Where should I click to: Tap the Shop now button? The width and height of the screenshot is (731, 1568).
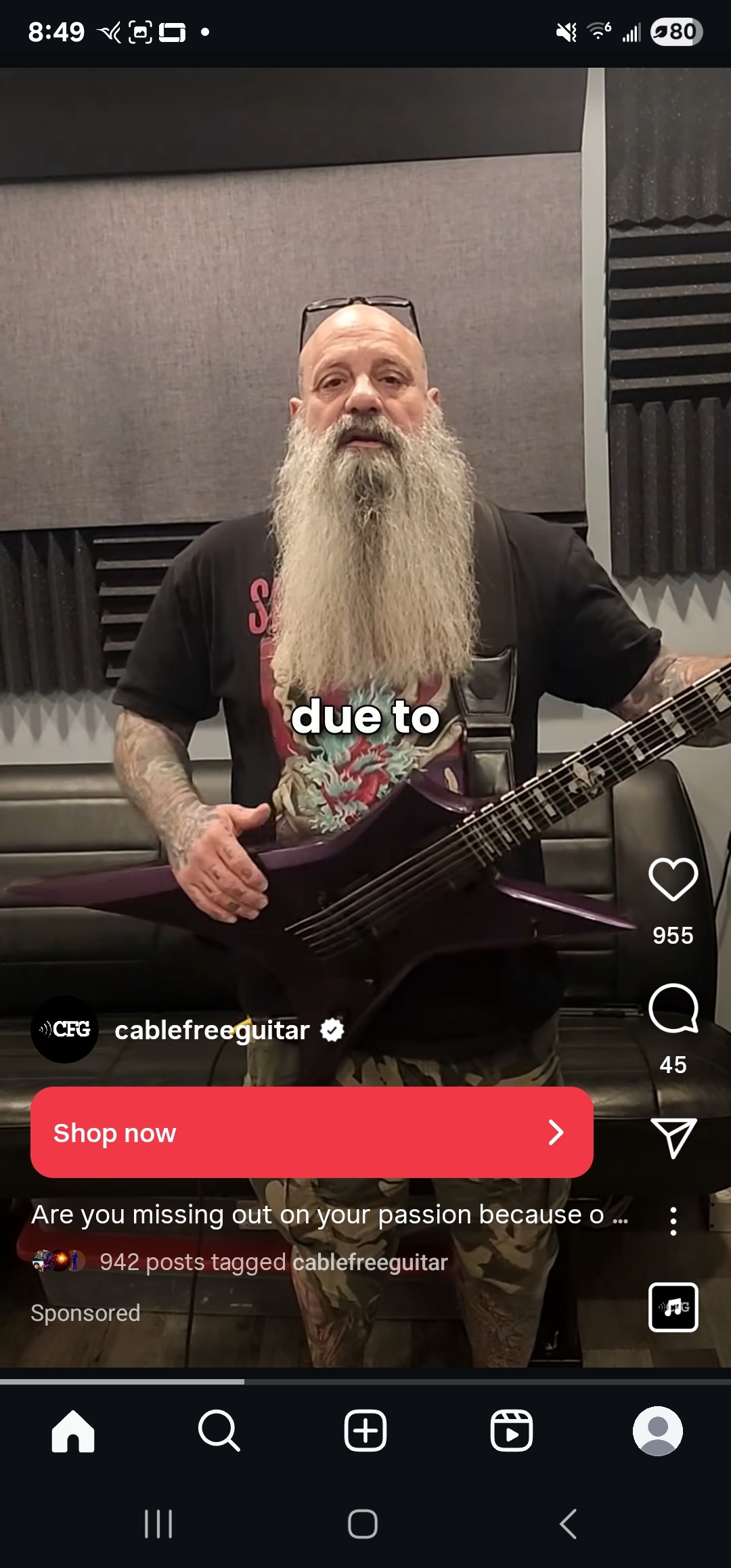click(x=312, y=1132)
